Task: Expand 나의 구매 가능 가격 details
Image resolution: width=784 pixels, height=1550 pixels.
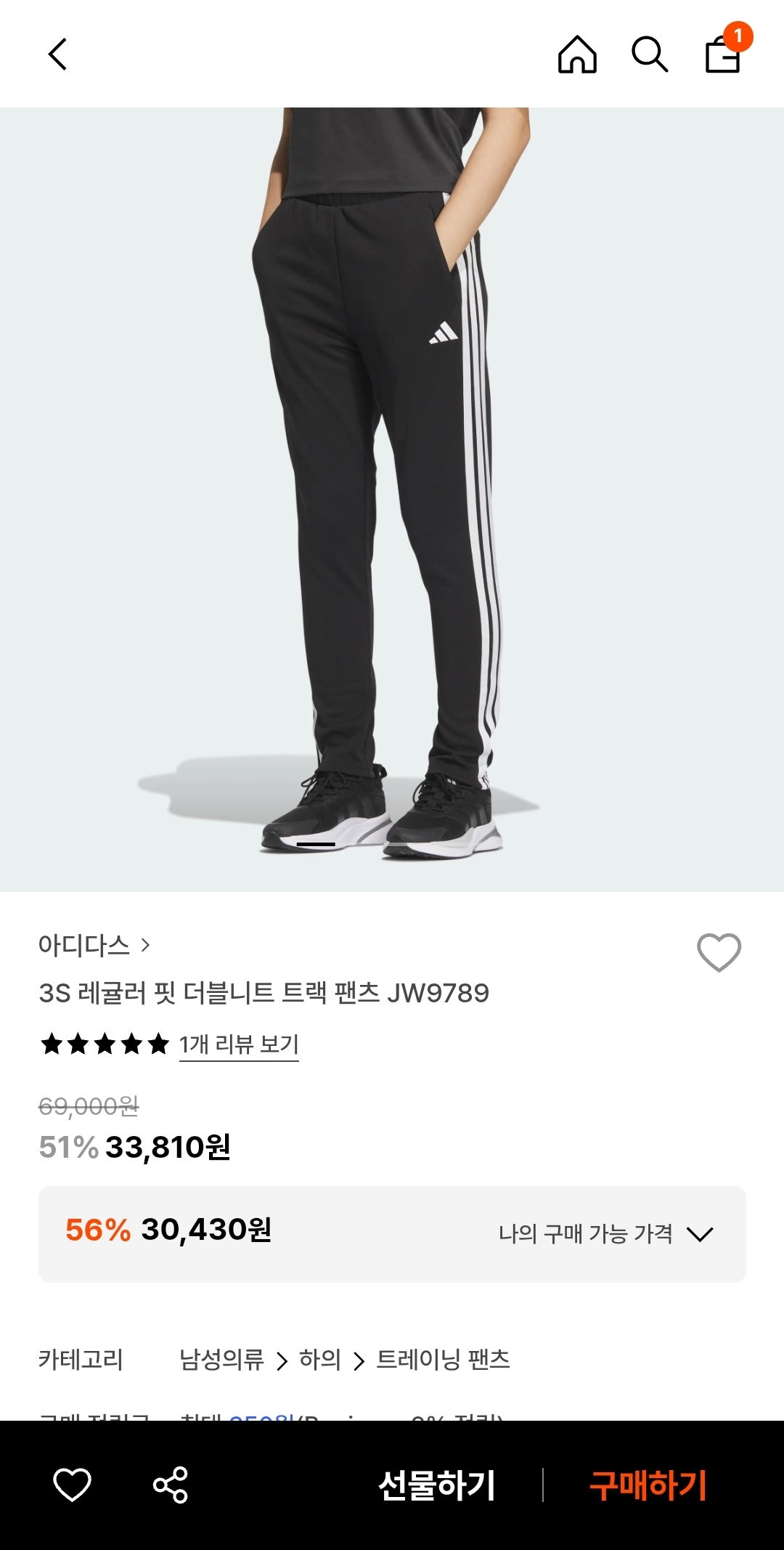Action: click(606, 1233)
